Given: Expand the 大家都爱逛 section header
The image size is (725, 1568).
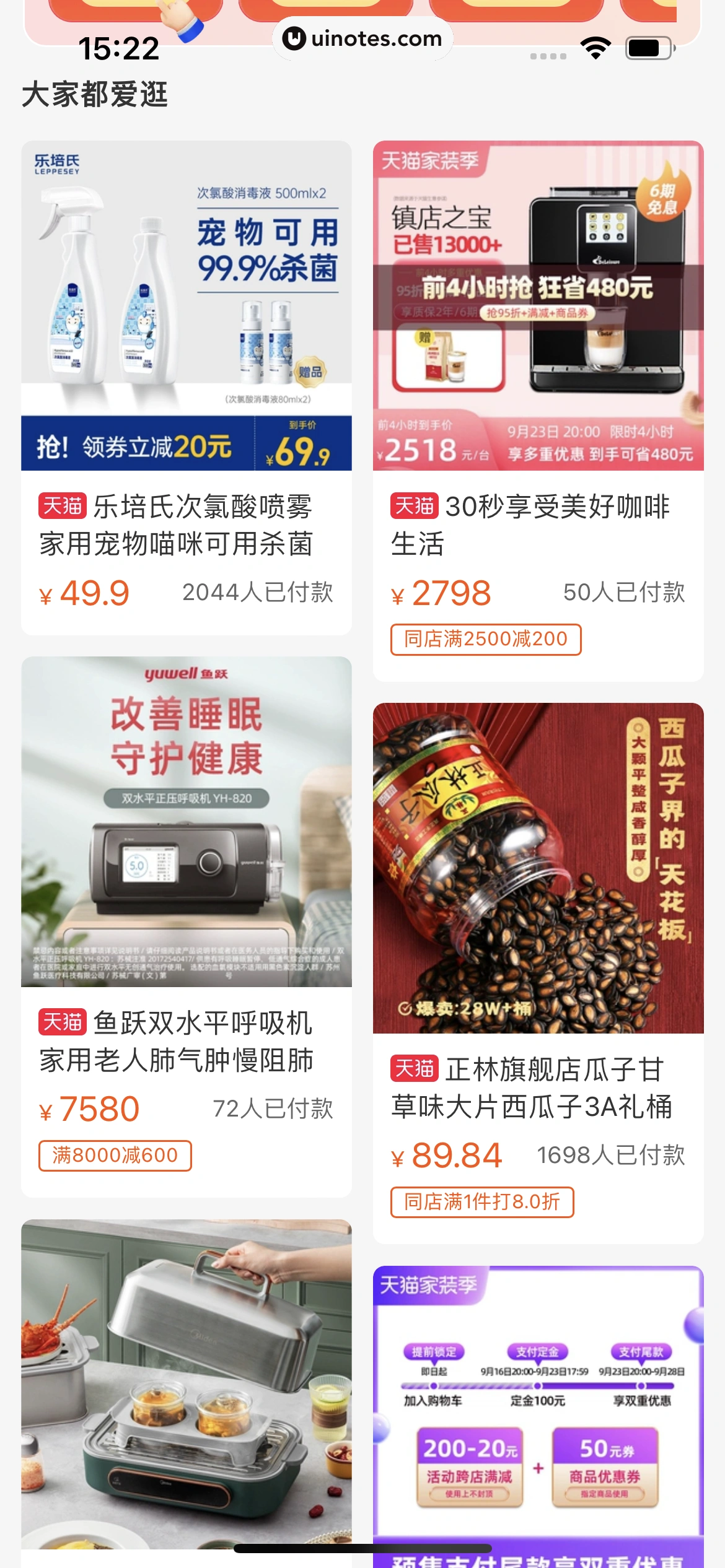Looking at the screenshot, I should tap(95, 94).
